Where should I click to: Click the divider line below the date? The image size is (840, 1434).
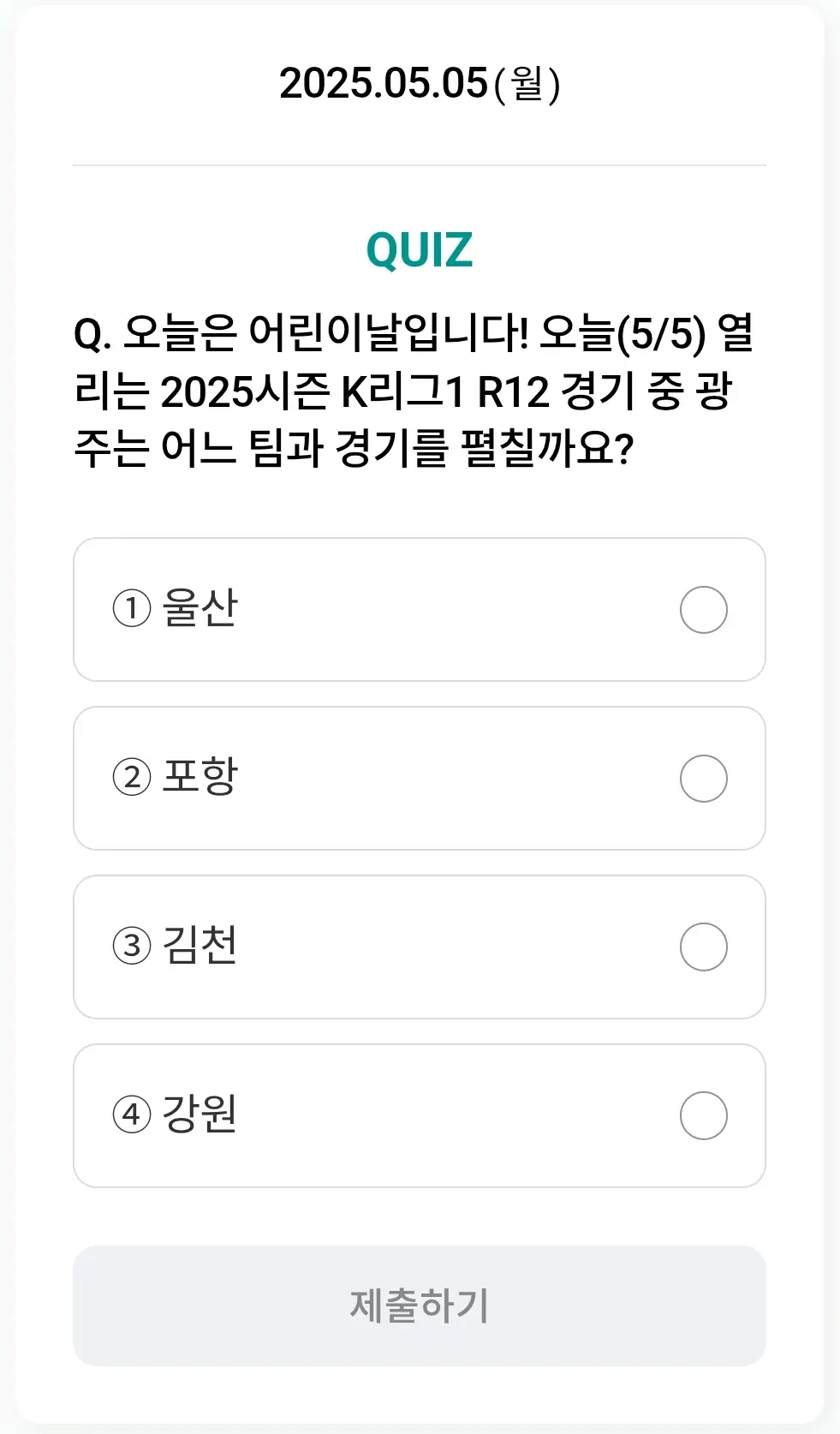pyautogui.click(x=420, y=163)
